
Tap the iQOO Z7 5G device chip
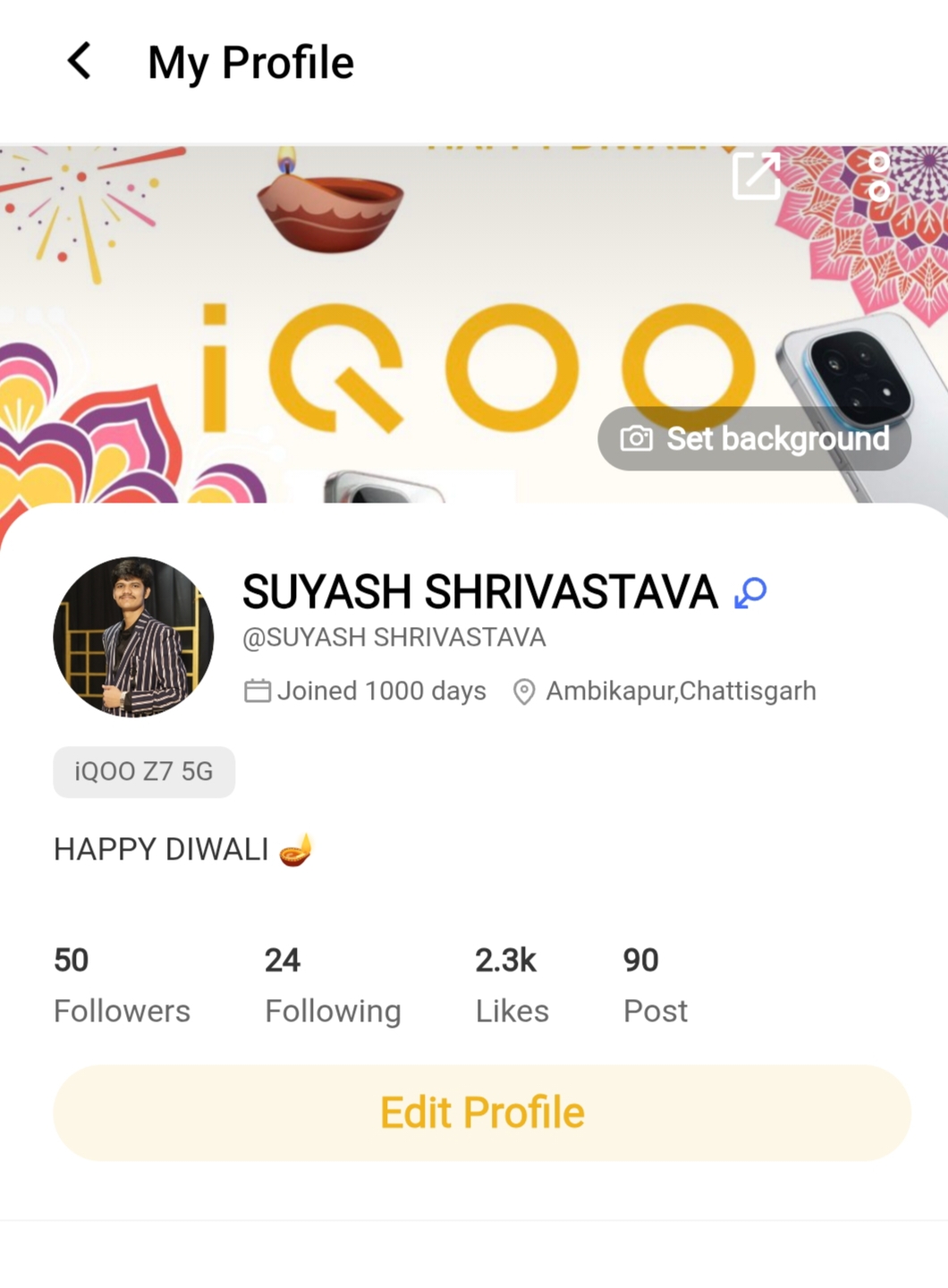pyautogui.click(x=144, y=771)
